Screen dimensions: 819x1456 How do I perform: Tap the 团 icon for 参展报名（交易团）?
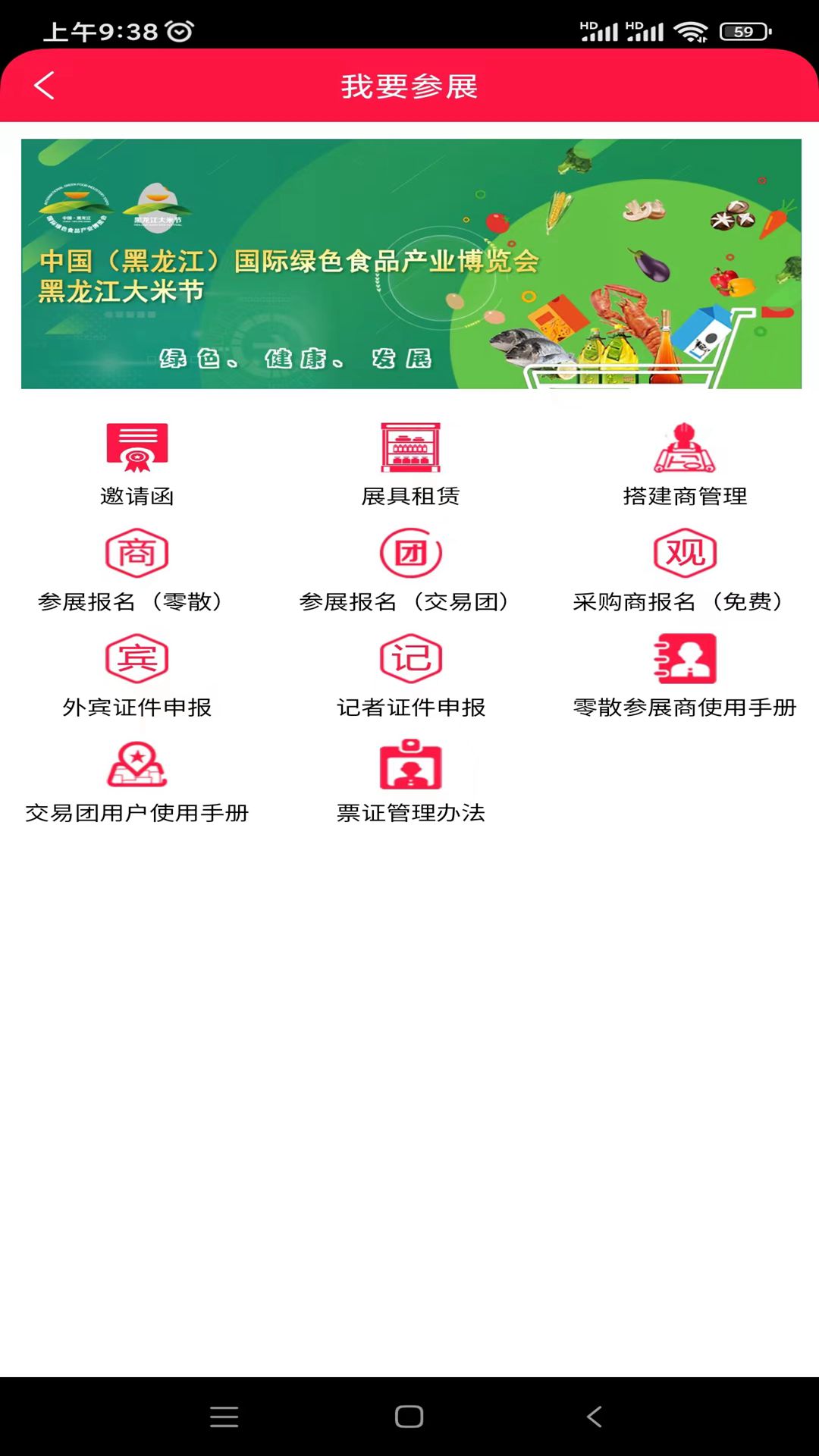pyautogui.click(x=409, y=554)
